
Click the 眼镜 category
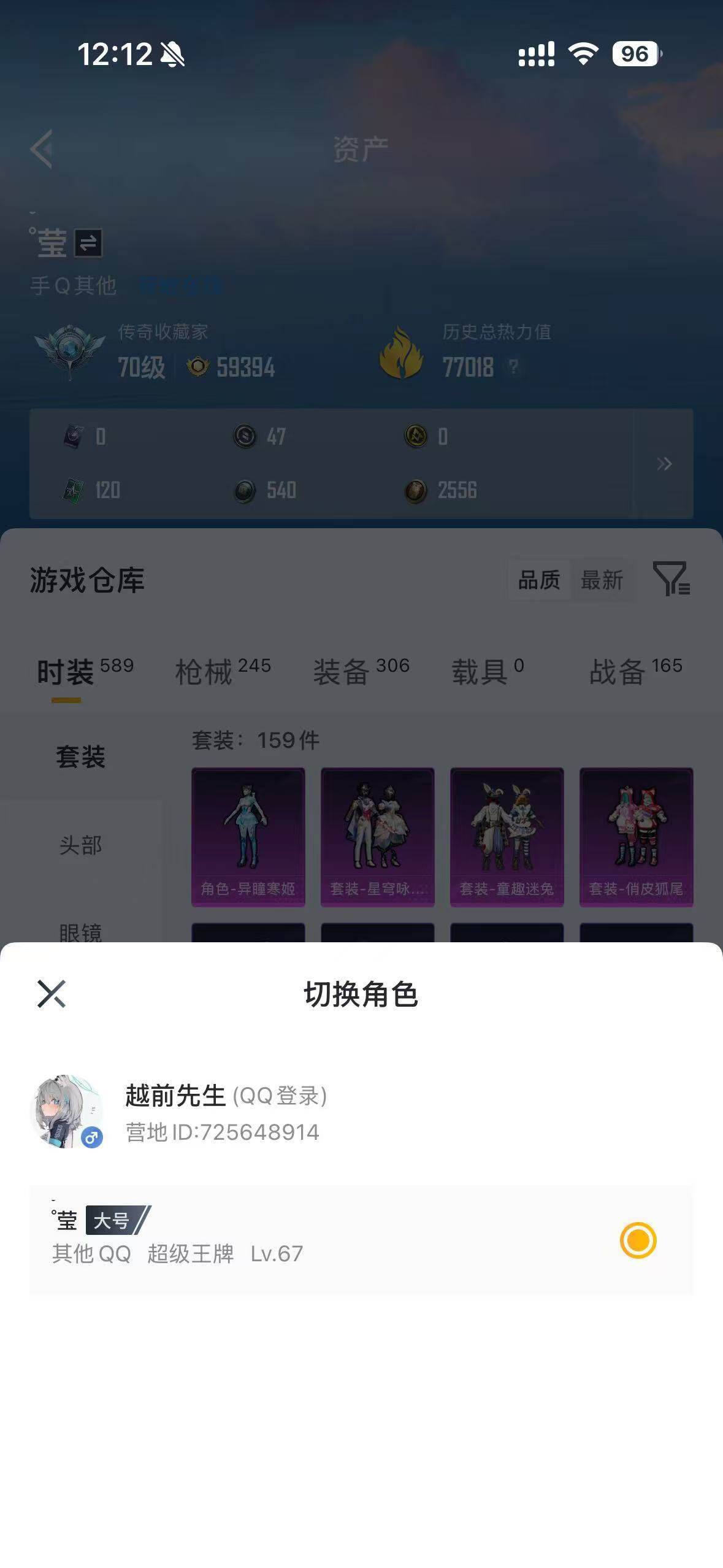click(82, 933)
